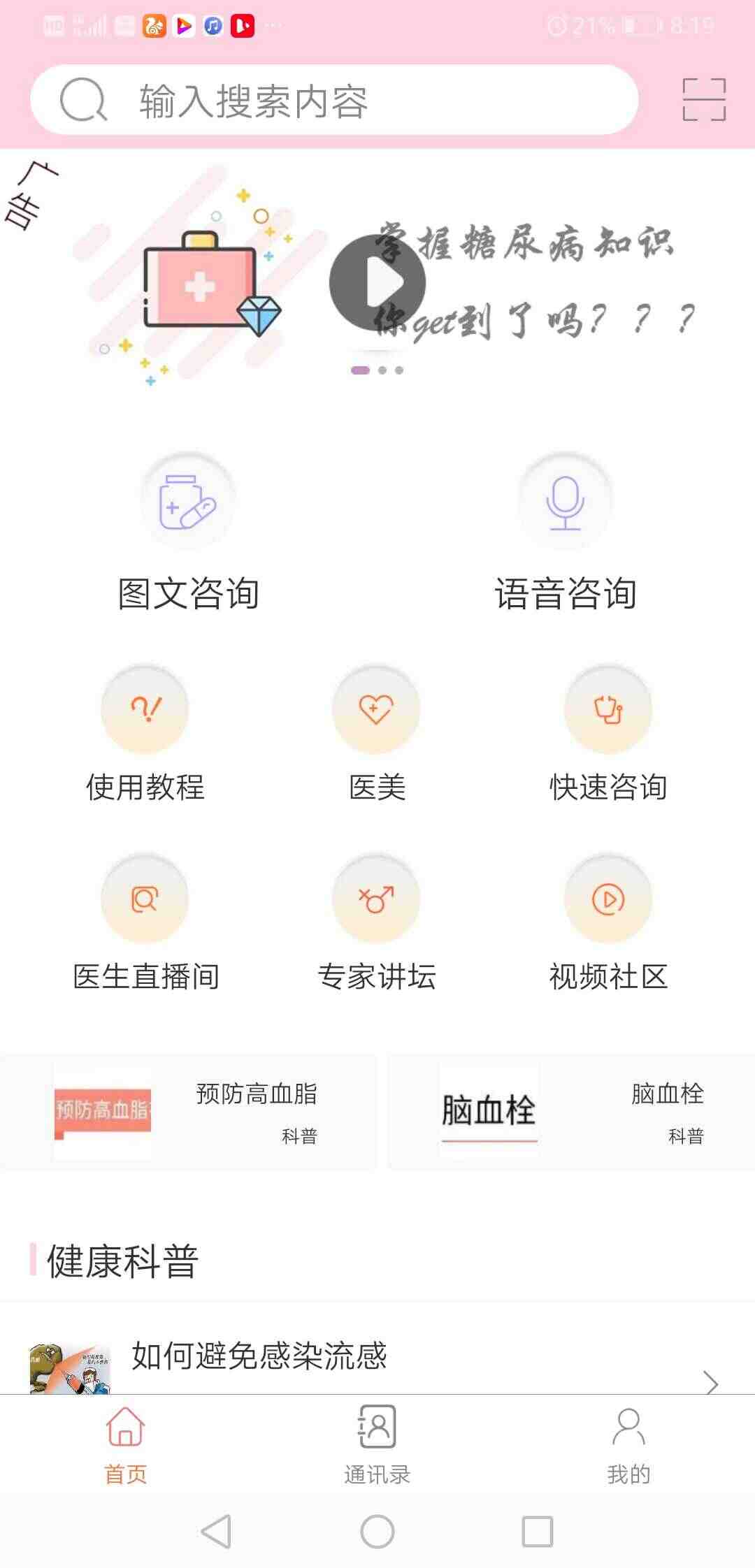The image size is (755, 1568).
Task: Select the 首页 tab
Action: tap(126, 1445)
